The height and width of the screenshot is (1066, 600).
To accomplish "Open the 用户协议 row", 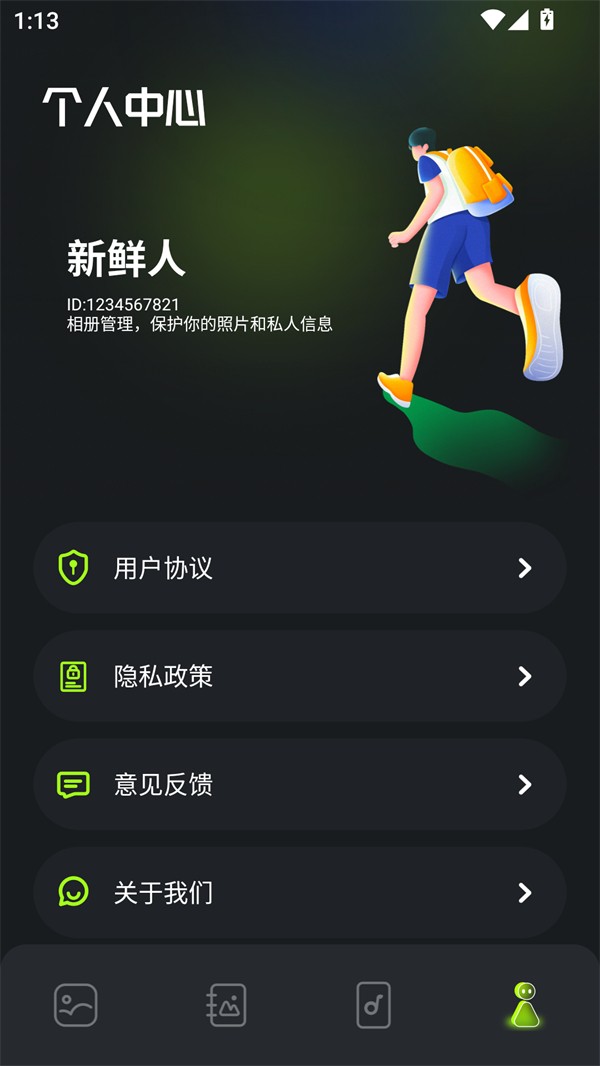I will [300, 568].
